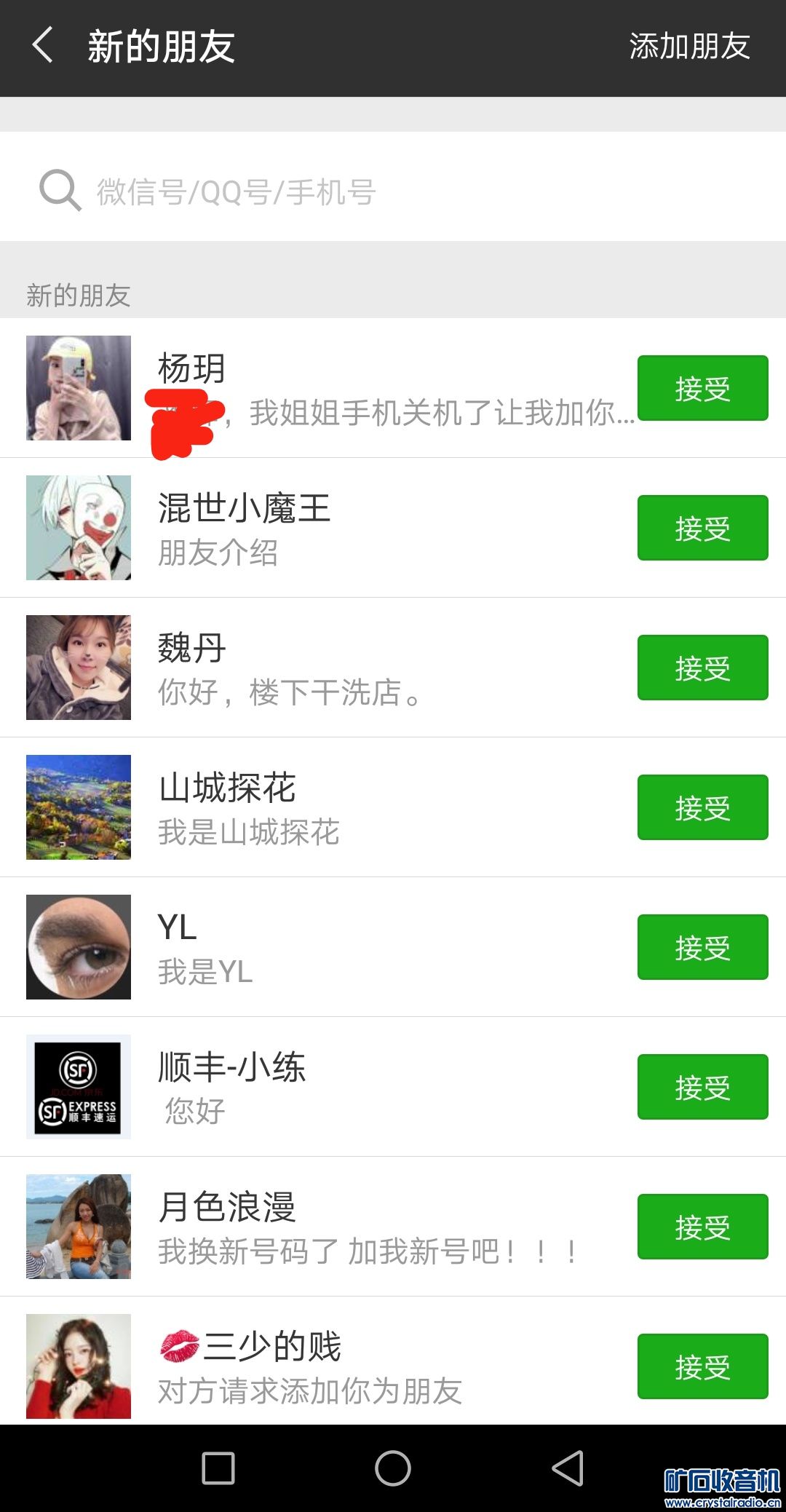Screen dimensions: 786x1512
Task: Open 杨玥's profile photo
Action: pos(79,389)
